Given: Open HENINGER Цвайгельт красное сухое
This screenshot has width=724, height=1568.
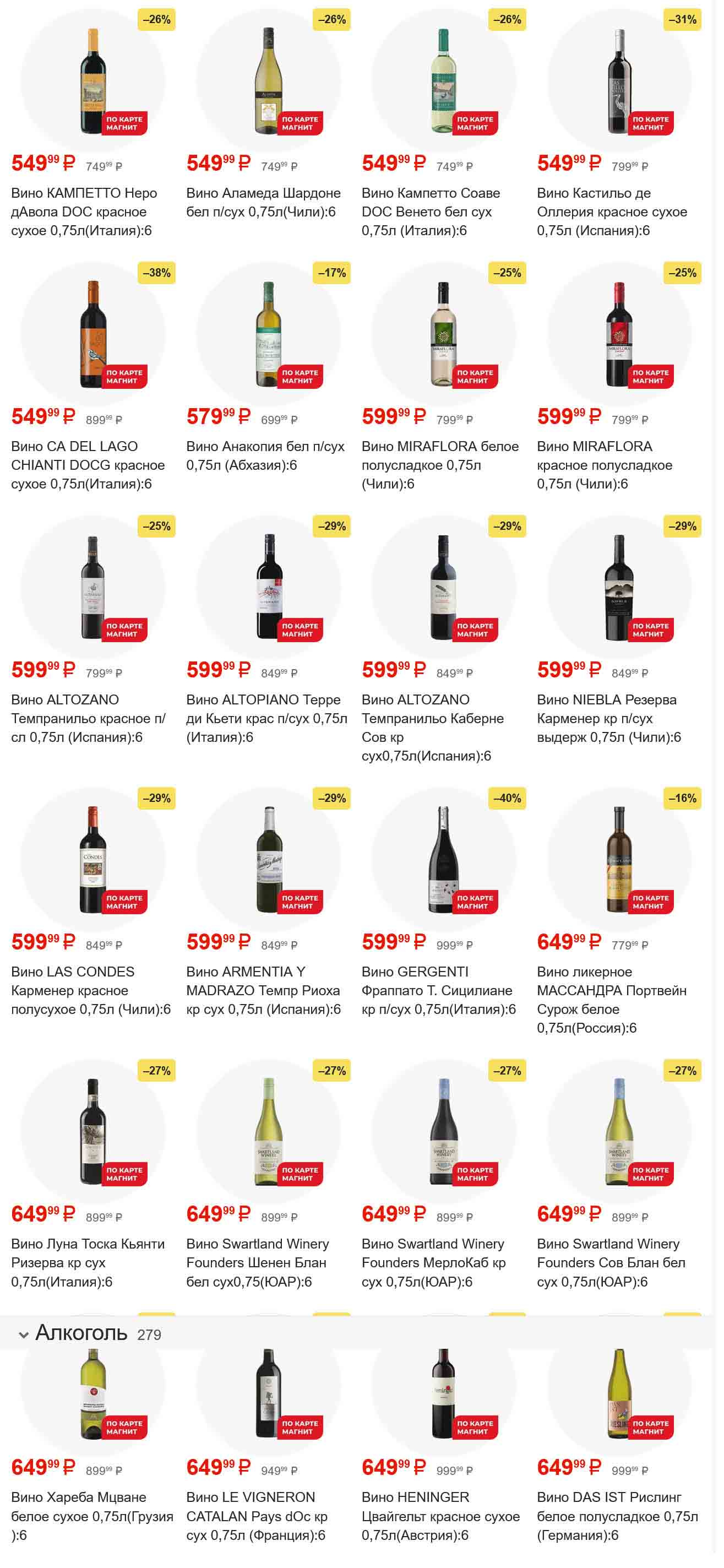Looking at the screenshot, I should 443,1394.
